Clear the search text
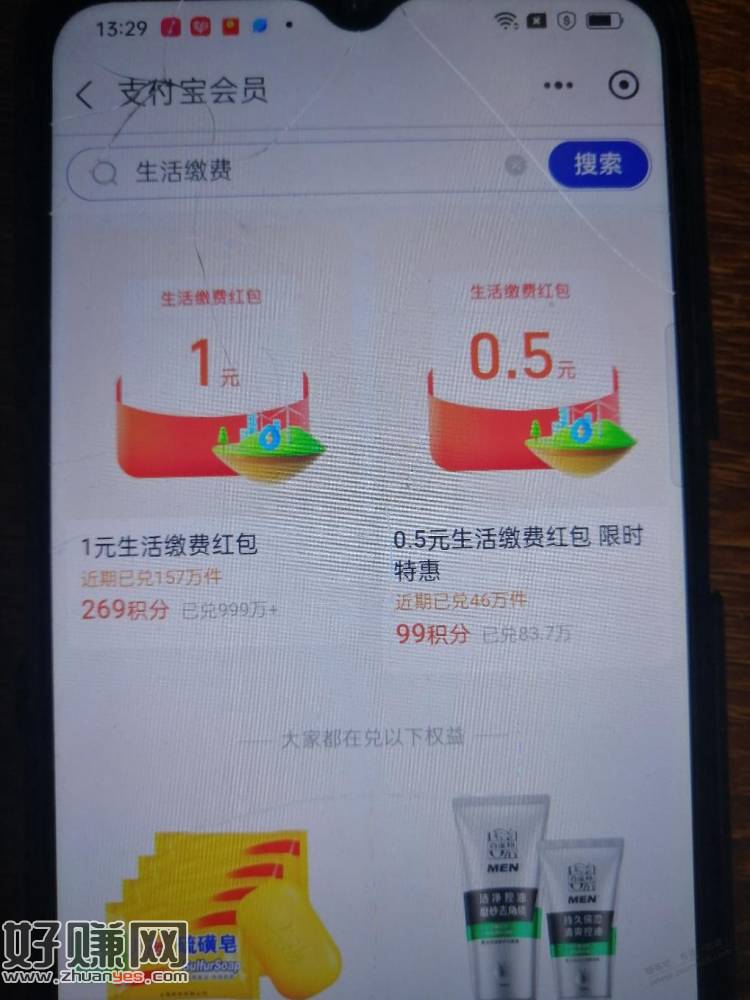This screenshot has height=1000, width=750. click(x=515, y=166)
